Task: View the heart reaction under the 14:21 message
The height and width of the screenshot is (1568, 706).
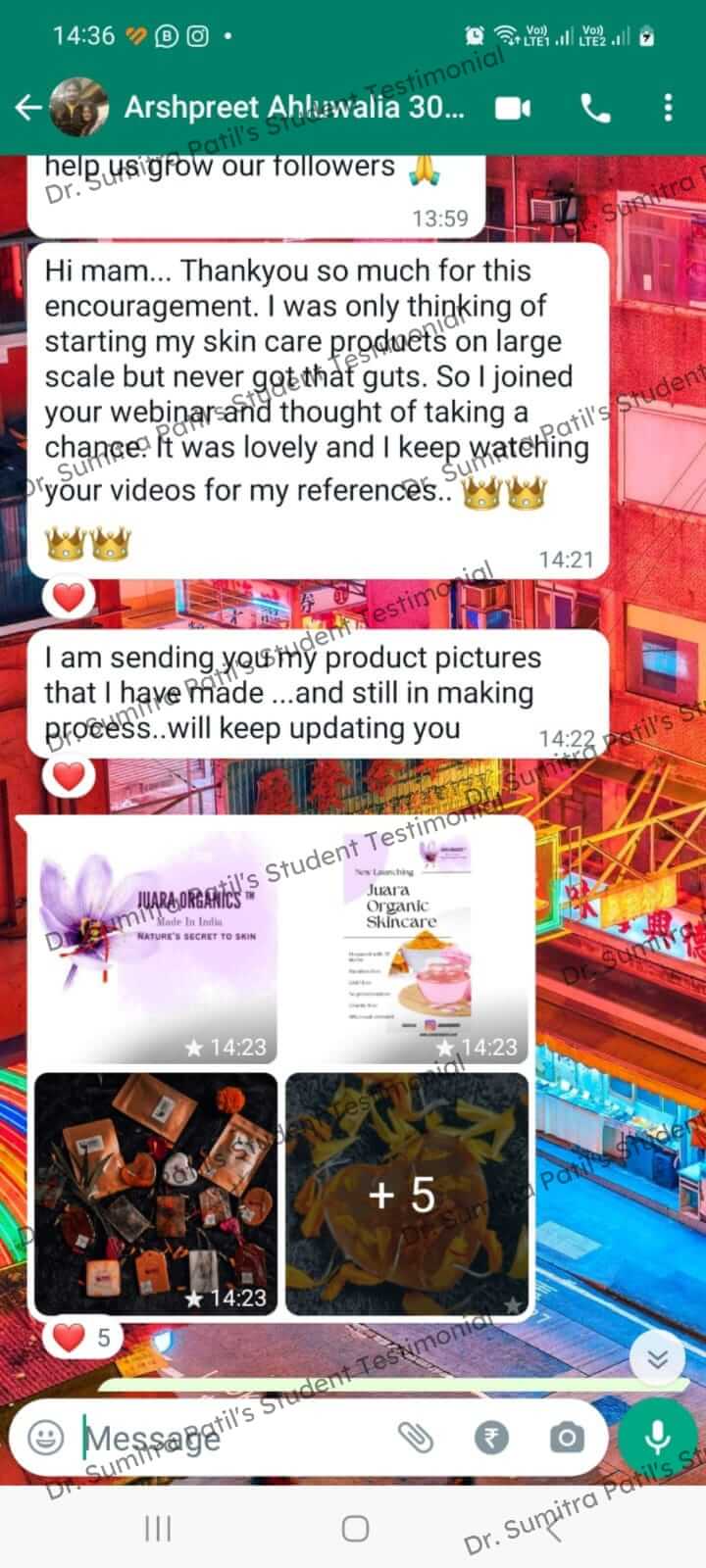Action: pos(69,597)
